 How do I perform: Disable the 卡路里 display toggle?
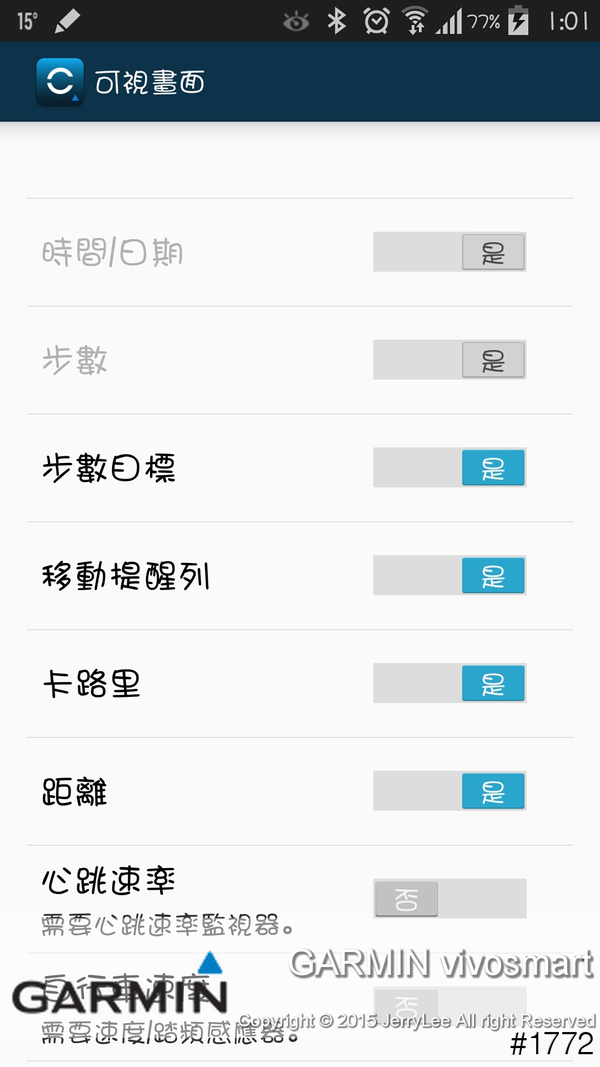pos(449,684)
